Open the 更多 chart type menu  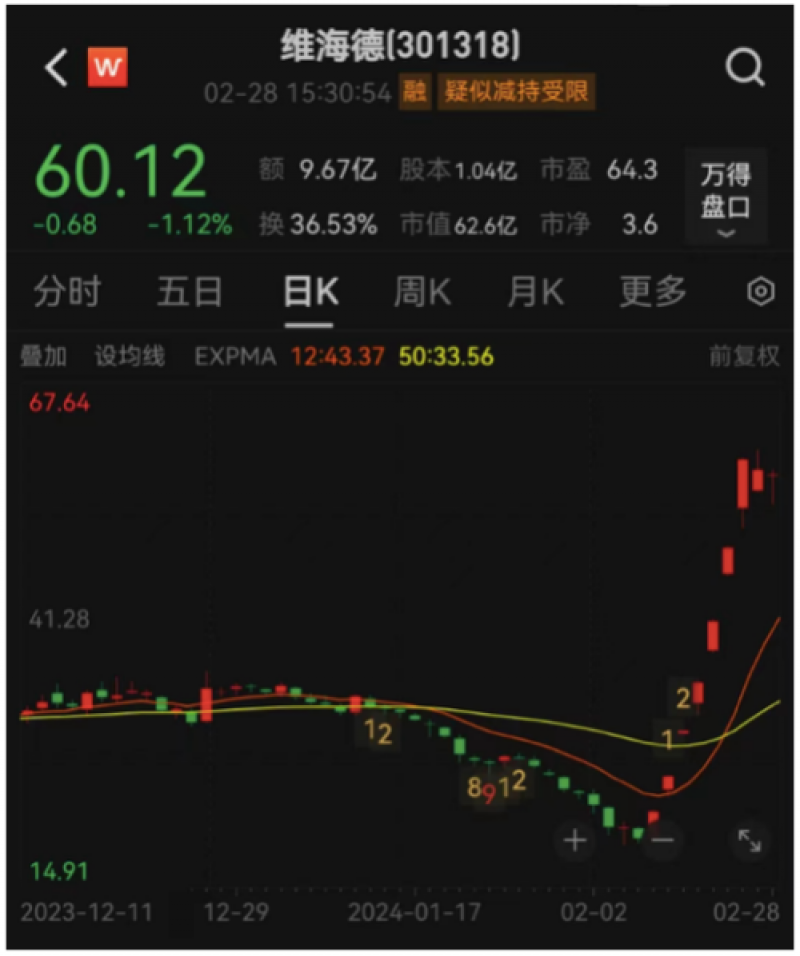pos(652,290)
